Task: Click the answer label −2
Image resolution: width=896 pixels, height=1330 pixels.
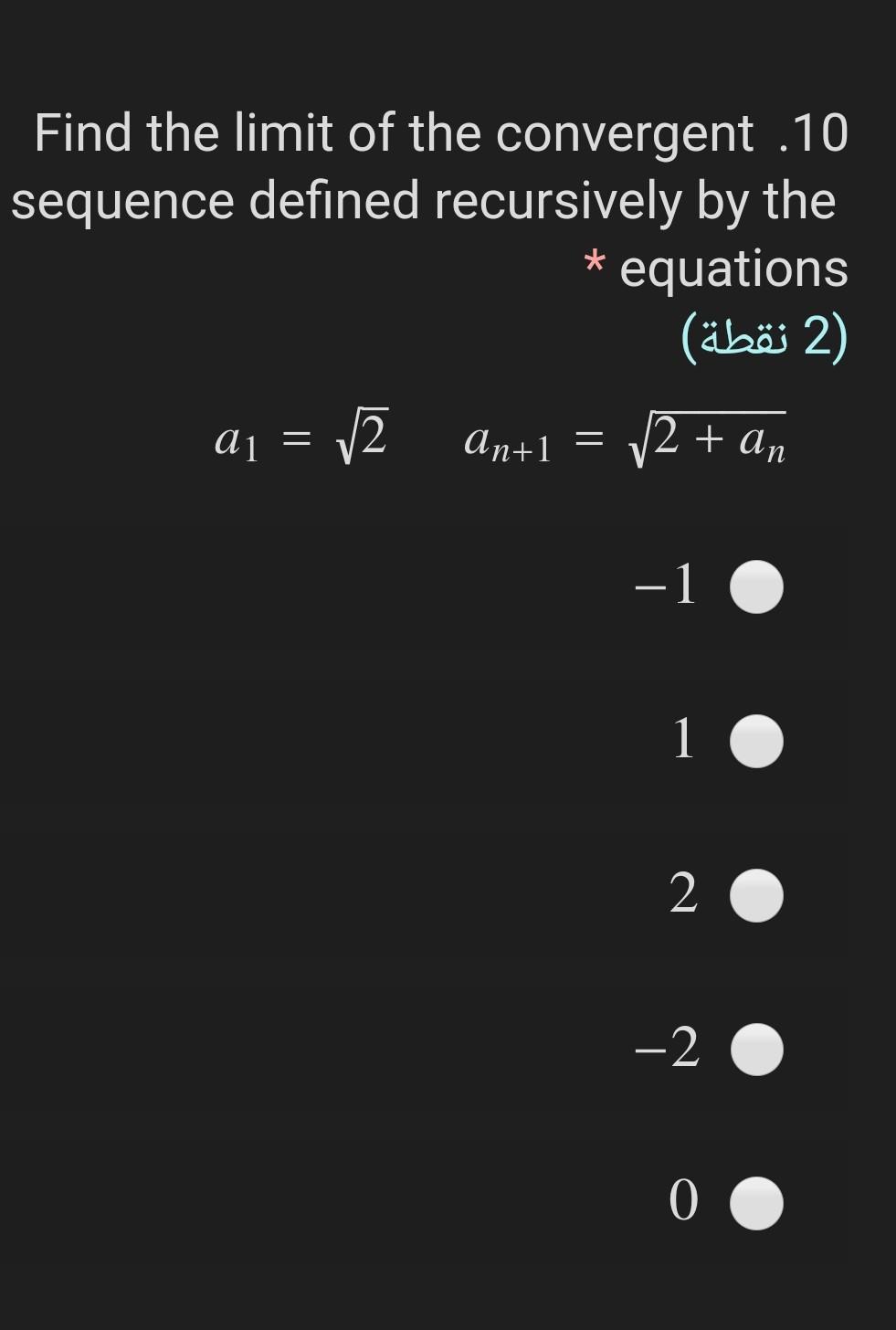Action: tap(666, 1049)
